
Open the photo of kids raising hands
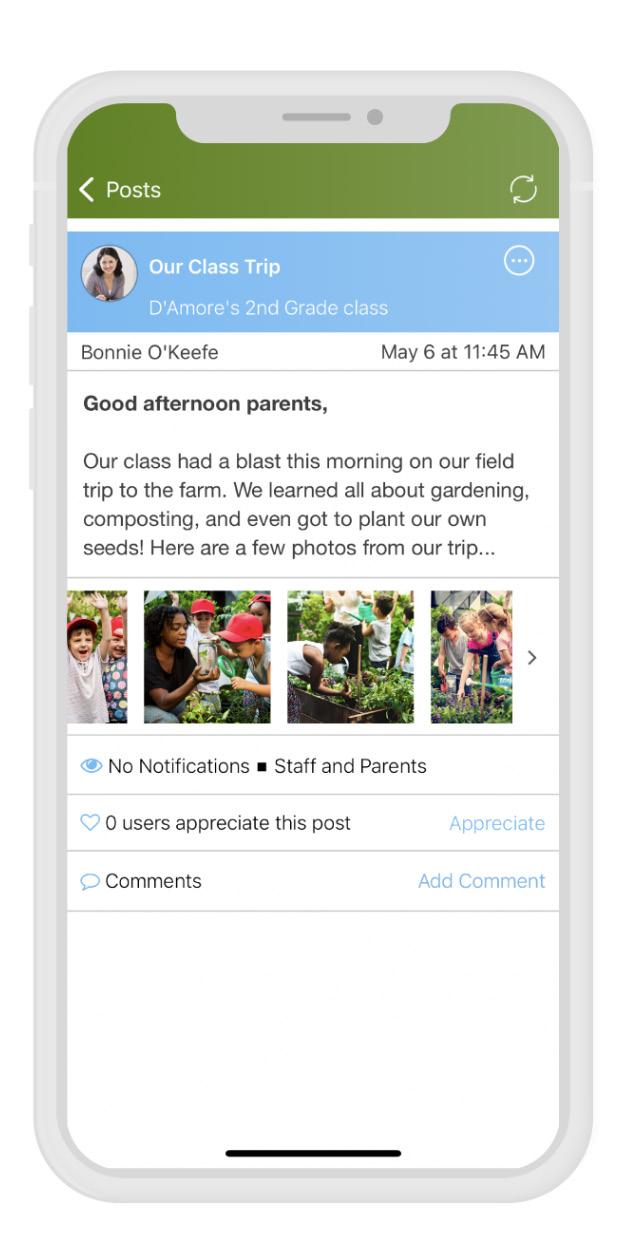(x=97, y=657)
